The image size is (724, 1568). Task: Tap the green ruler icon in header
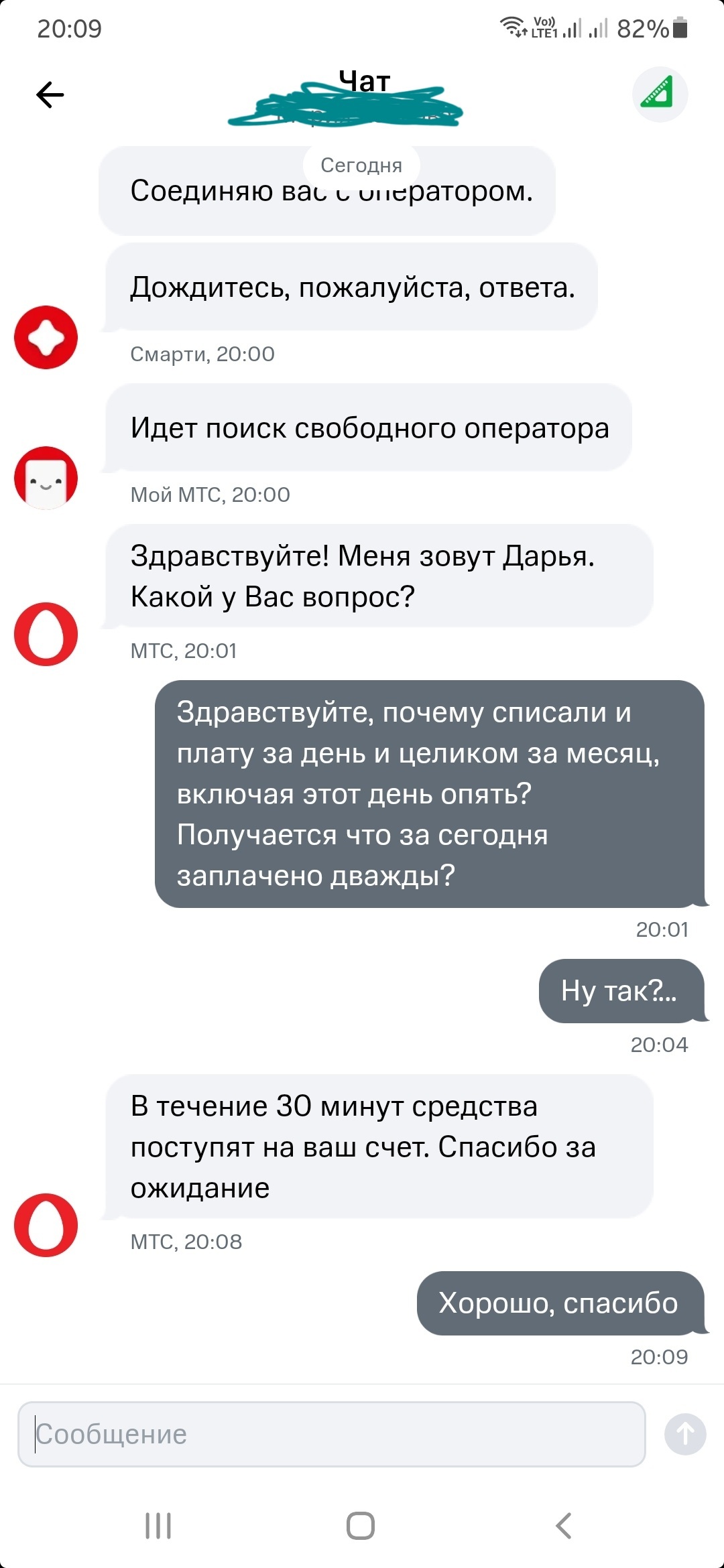tap(660, 94)
